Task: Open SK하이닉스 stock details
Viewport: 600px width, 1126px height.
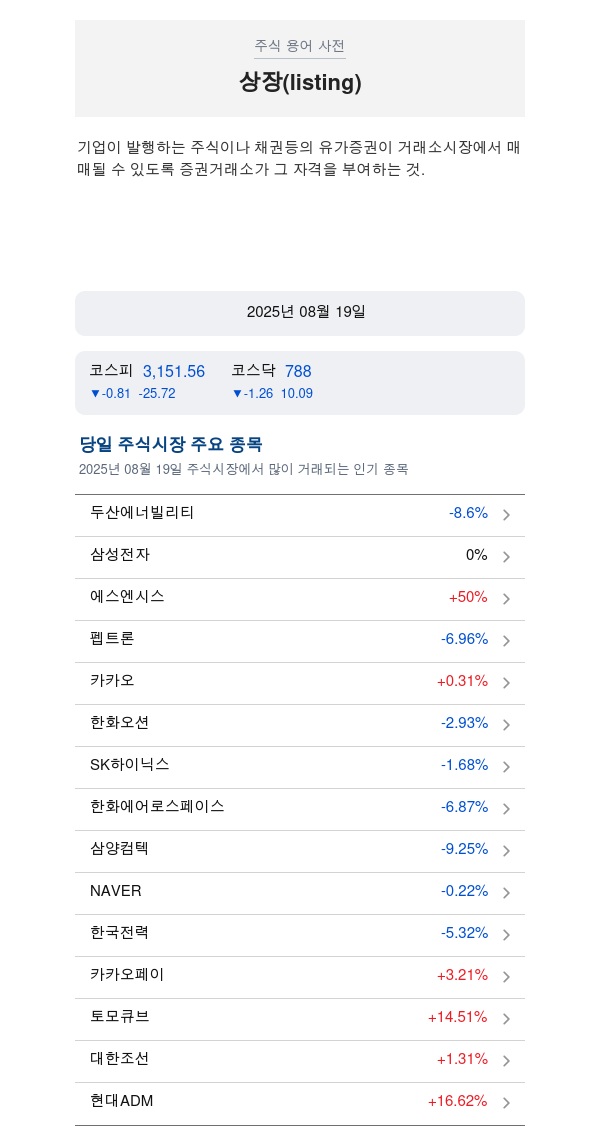Action: pyautogui.click(x=299, y=768)
